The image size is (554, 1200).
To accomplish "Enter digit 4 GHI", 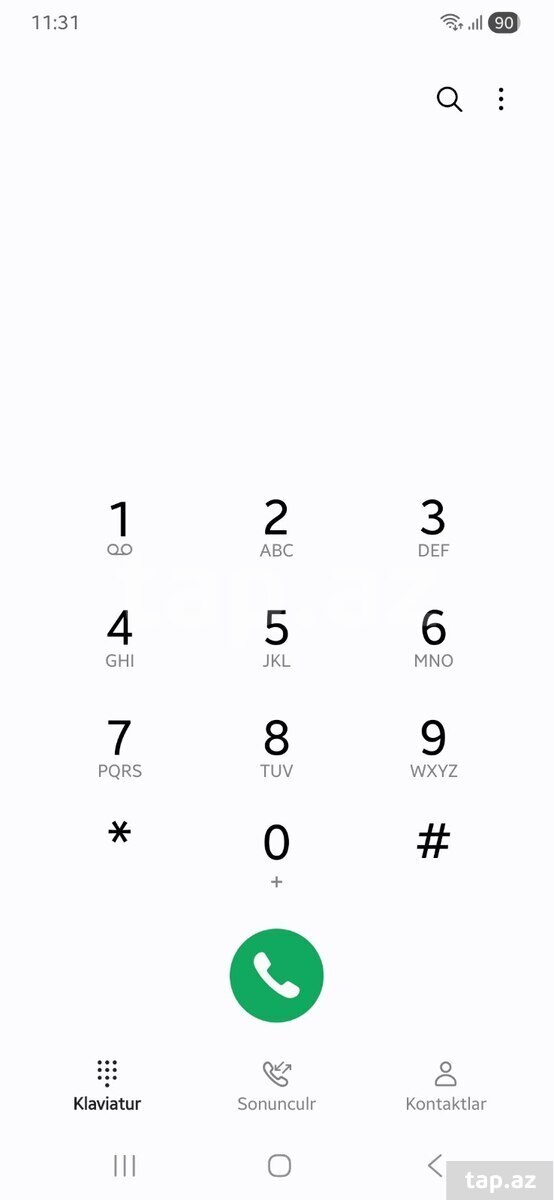I will tap(120, 638).
